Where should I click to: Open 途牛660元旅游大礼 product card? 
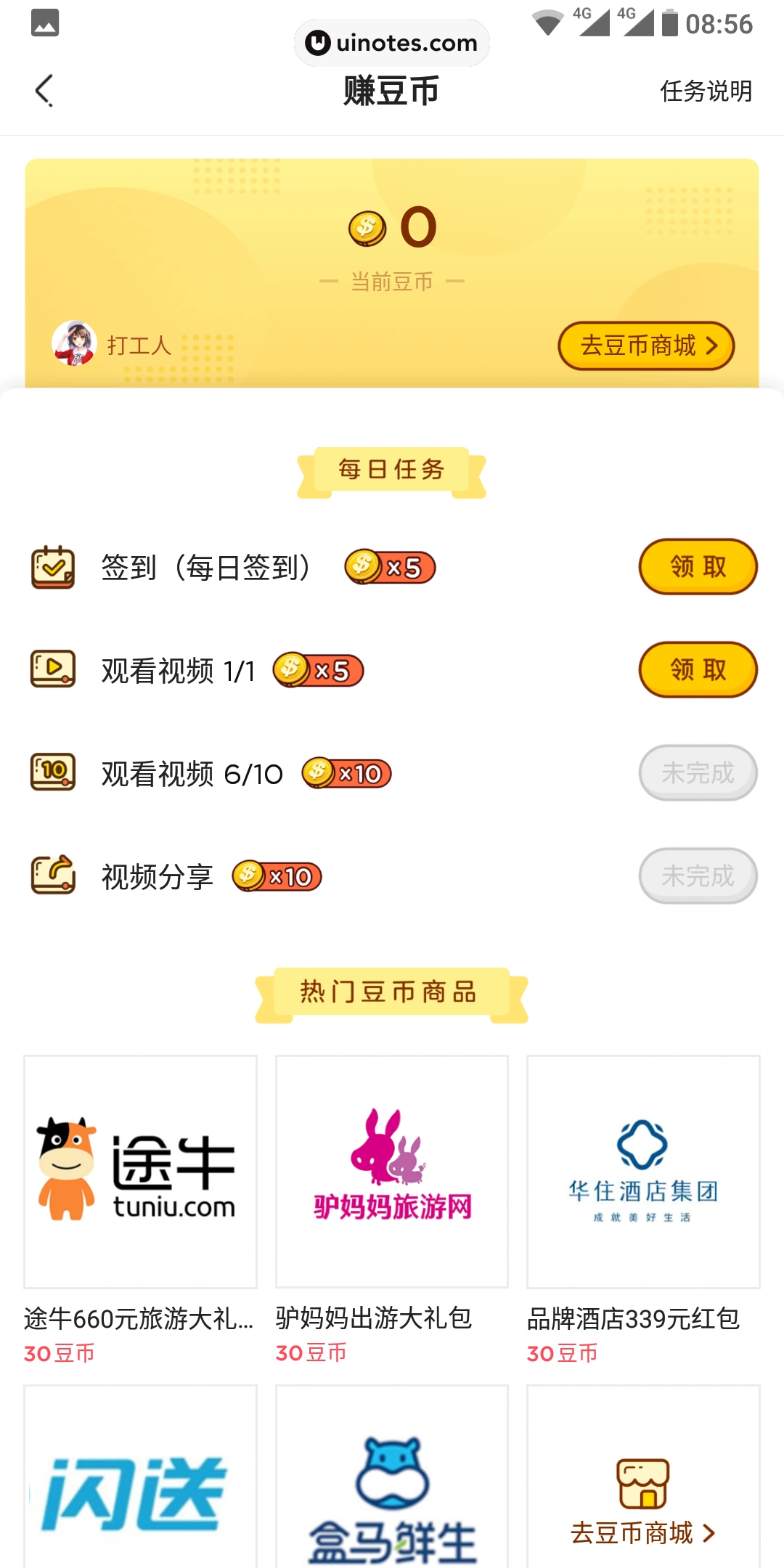[140, 1172]
